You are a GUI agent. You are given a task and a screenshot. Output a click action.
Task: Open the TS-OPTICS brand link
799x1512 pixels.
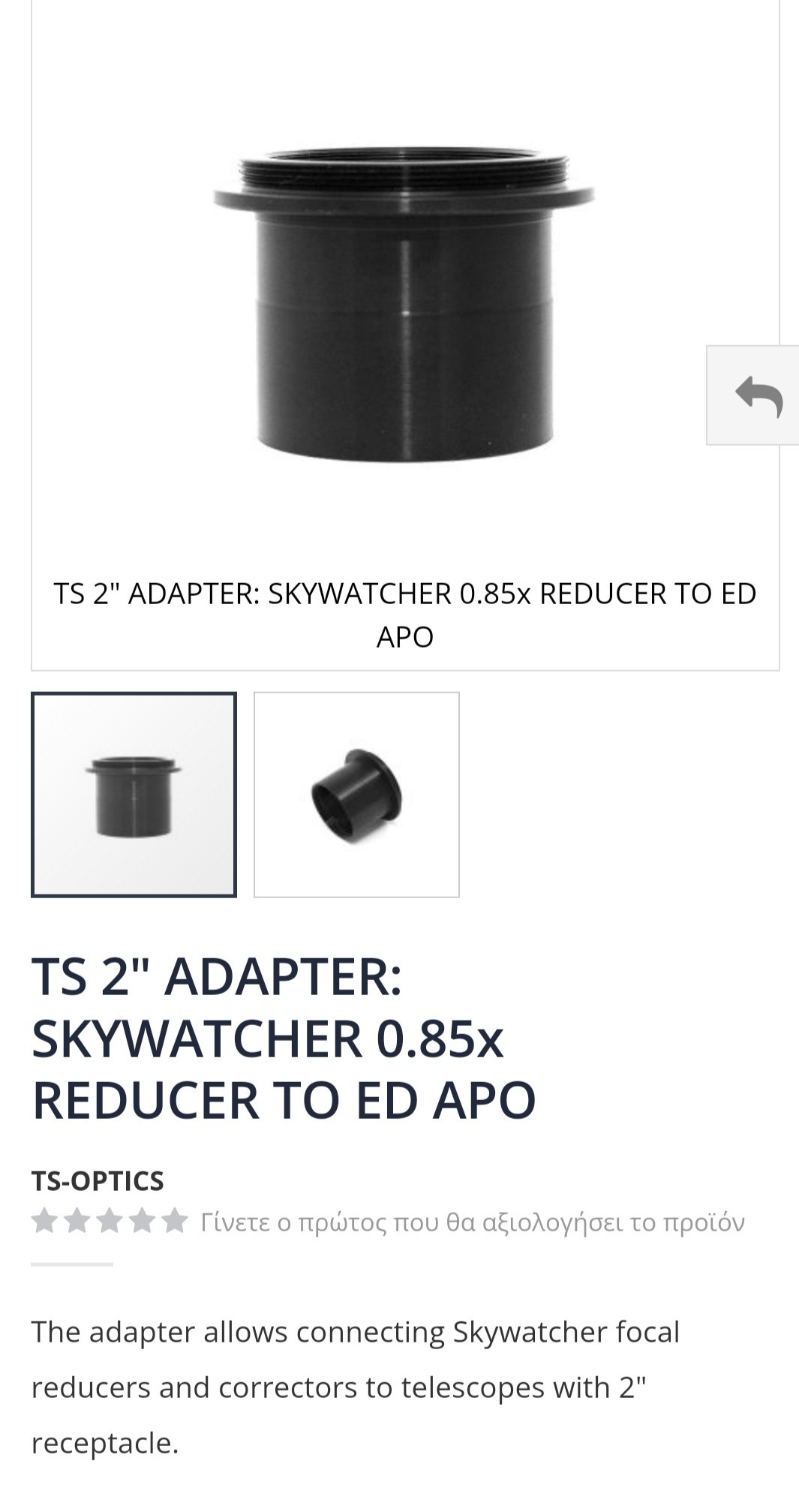[98, 1180]
